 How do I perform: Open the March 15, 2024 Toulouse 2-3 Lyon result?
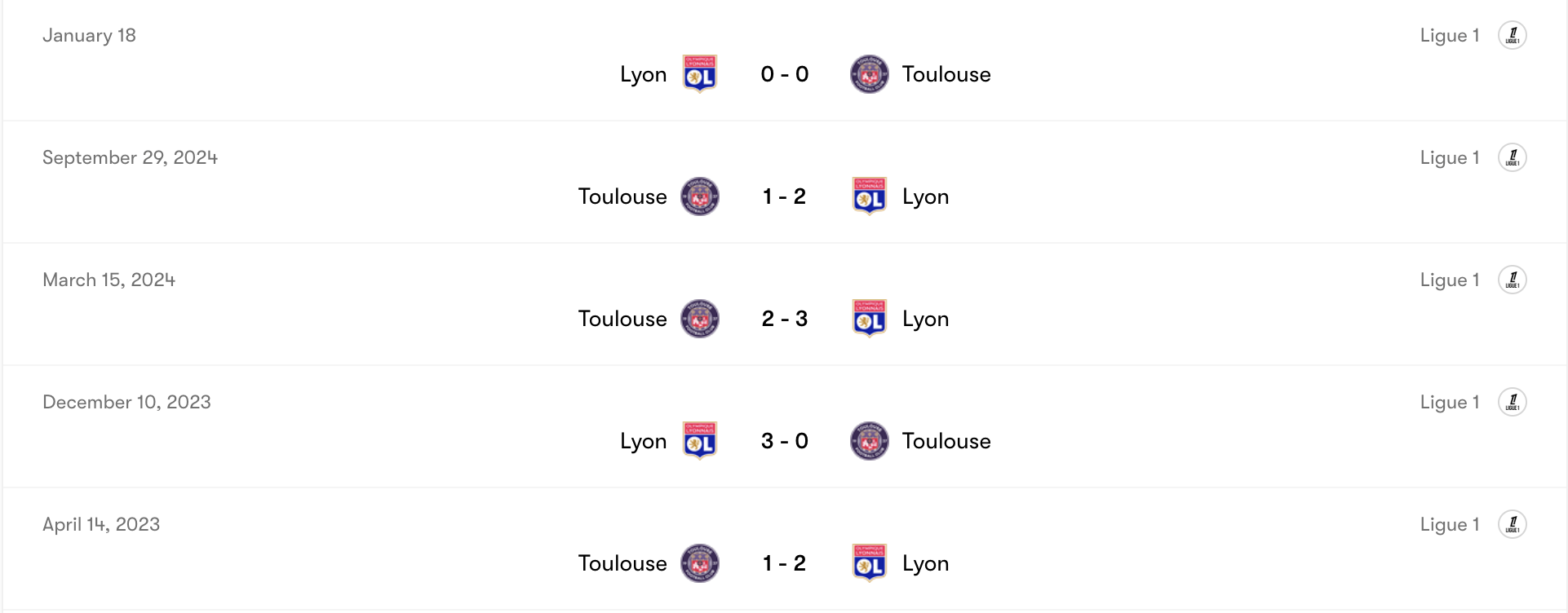point(784,319)
